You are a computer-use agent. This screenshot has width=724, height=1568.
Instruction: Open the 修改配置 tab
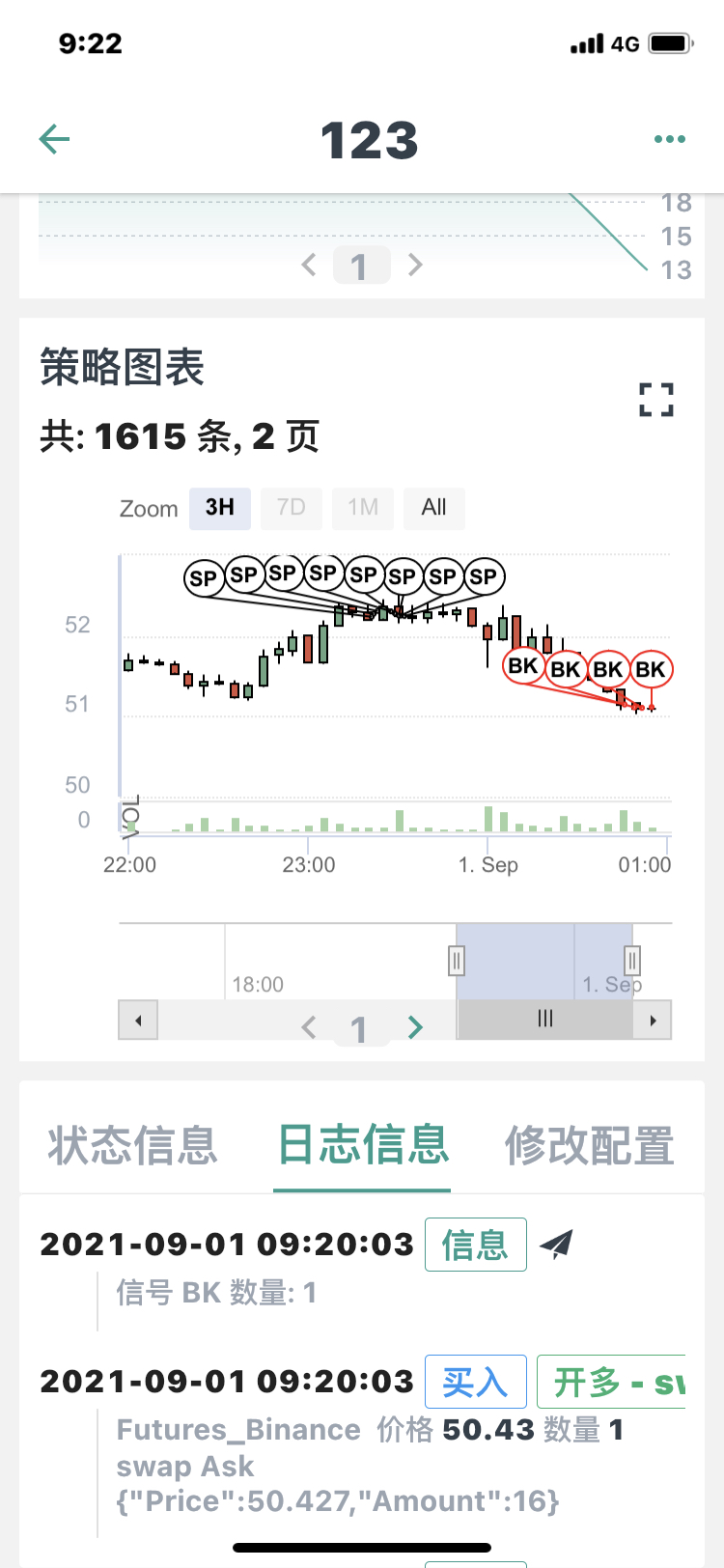click(x=589, y=1146)
